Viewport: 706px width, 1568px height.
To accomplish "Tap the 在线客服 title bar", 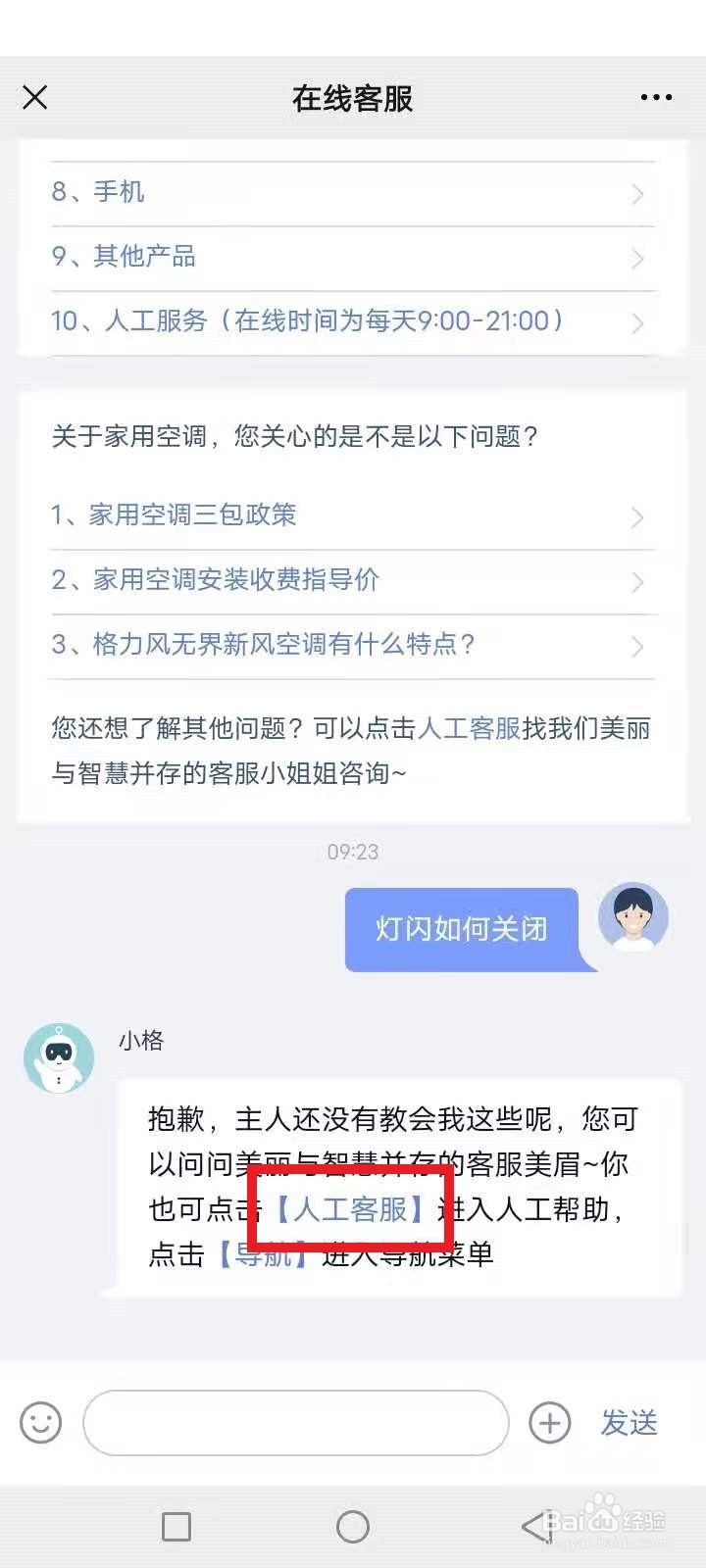I will pos(353,98).
